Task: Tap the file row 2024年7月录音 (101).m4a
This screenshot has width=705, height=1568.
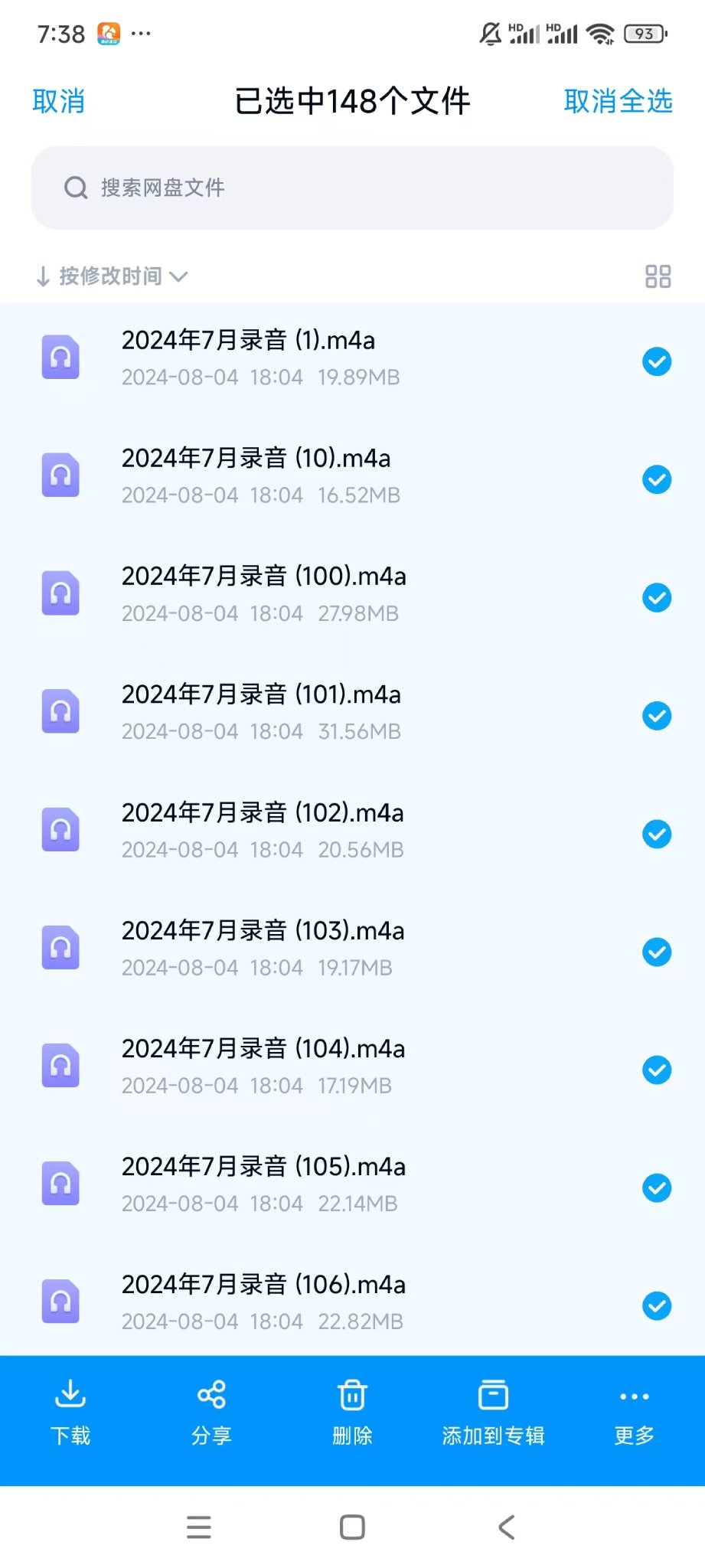Action: [352, 713]
